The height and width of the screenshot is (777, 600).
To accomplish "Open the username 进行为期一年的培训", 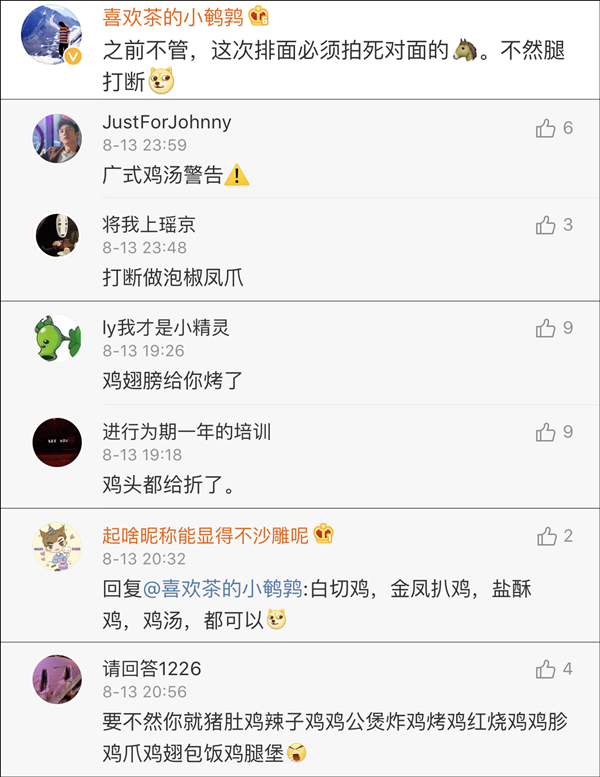I will click(187, 432).
